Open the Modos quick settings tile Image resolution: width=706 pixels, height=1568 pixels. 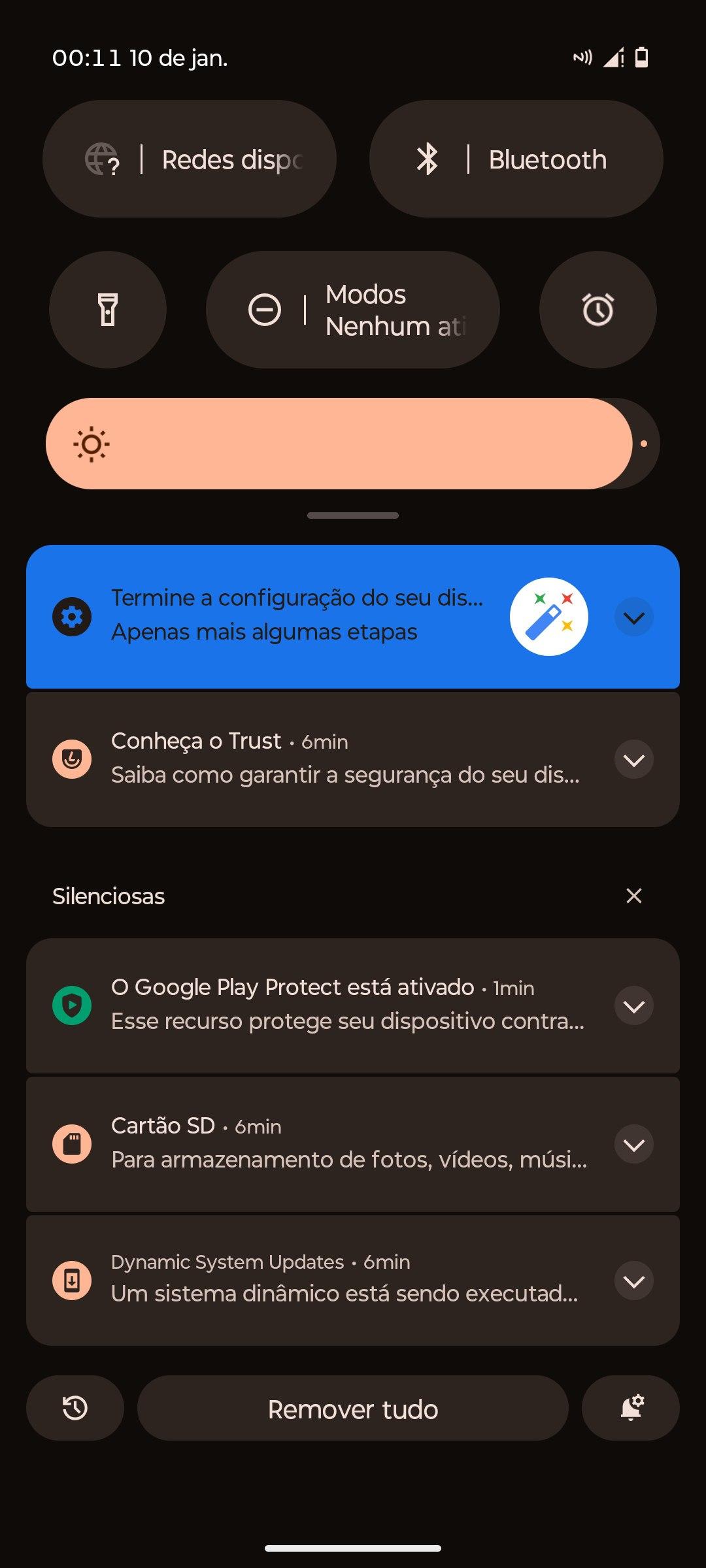pyautogui.click(x=353, y=310)
